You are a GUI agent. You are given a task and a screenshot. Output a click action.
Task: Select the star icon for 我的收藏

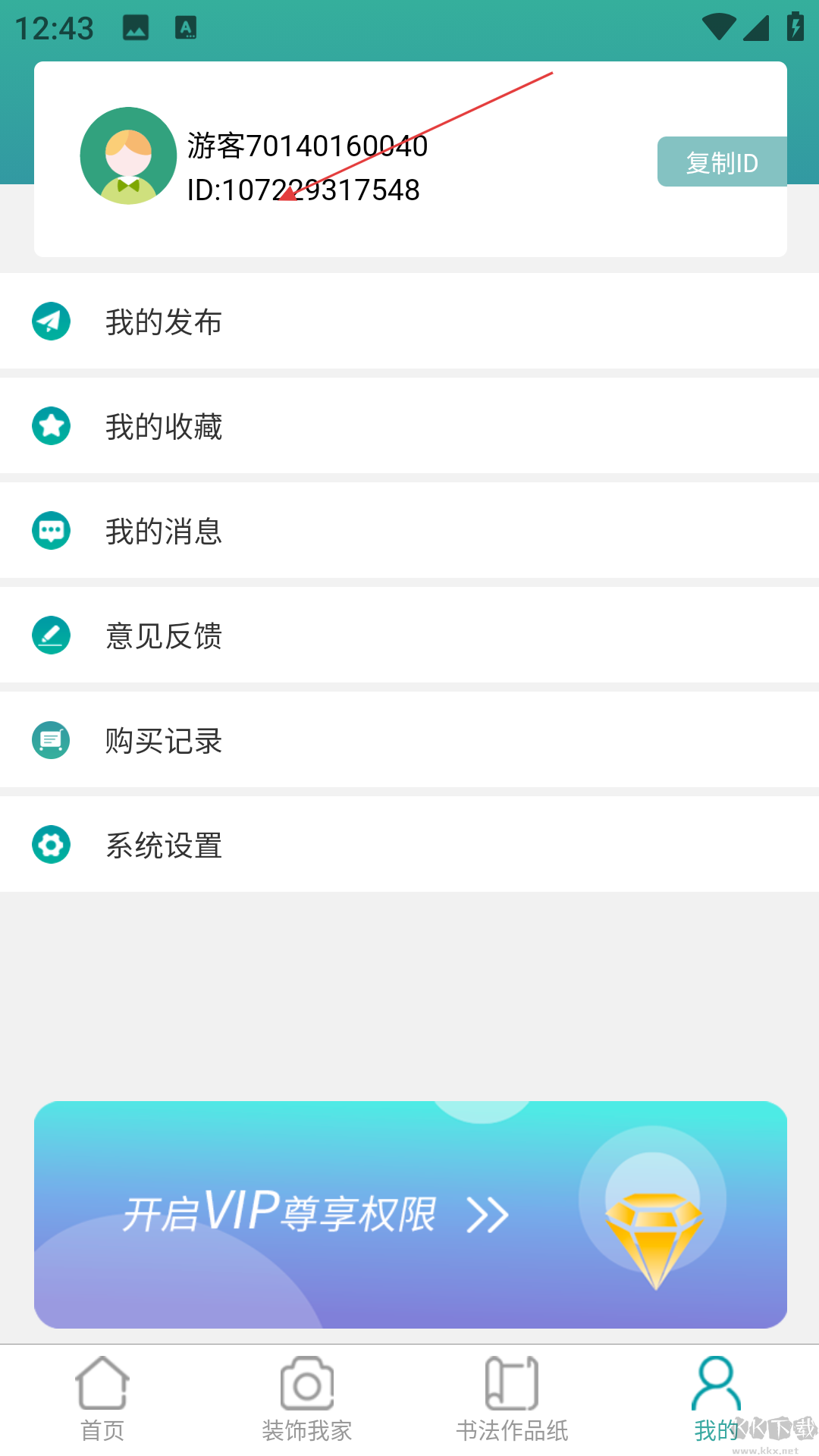pyautogui.click(x=50, y=425)
